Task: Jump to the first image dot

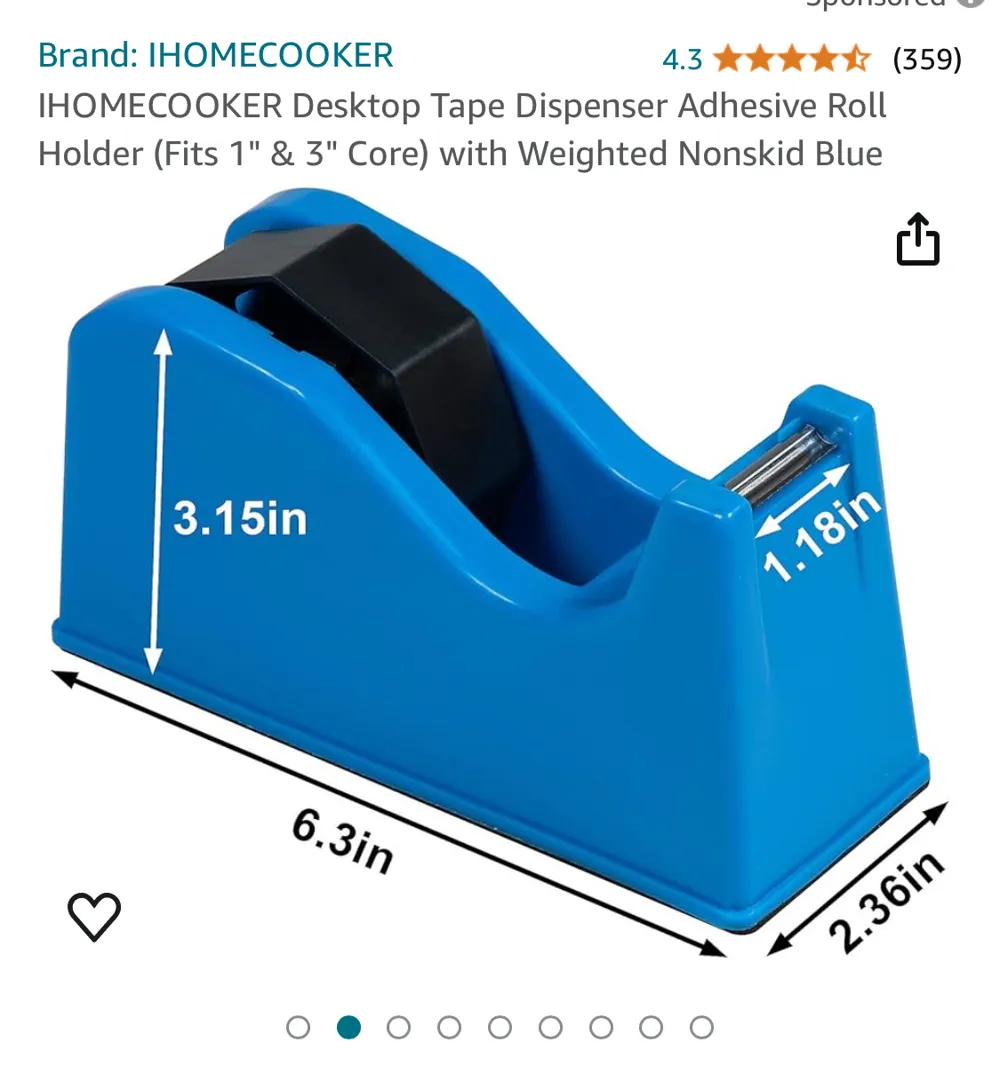Action: tap(298, 1027)
